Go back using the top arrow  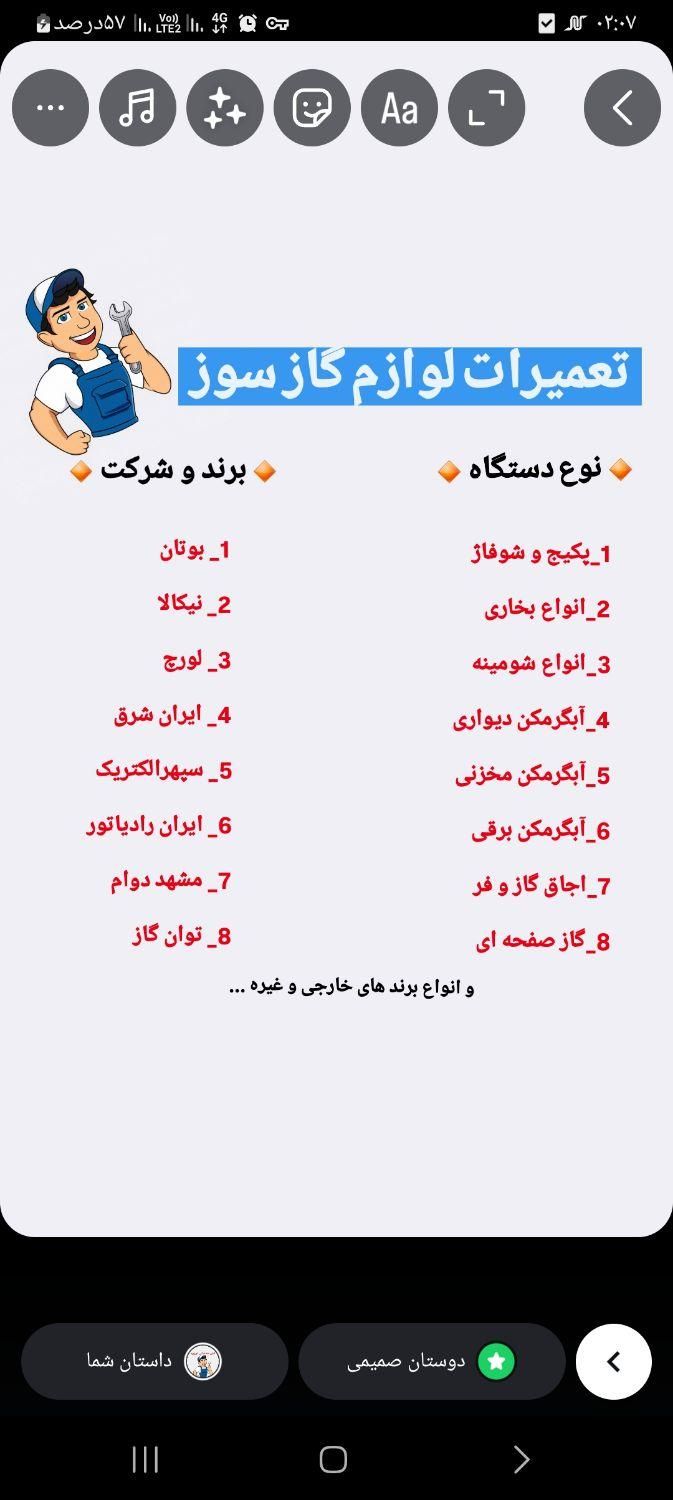pos(622,108)
